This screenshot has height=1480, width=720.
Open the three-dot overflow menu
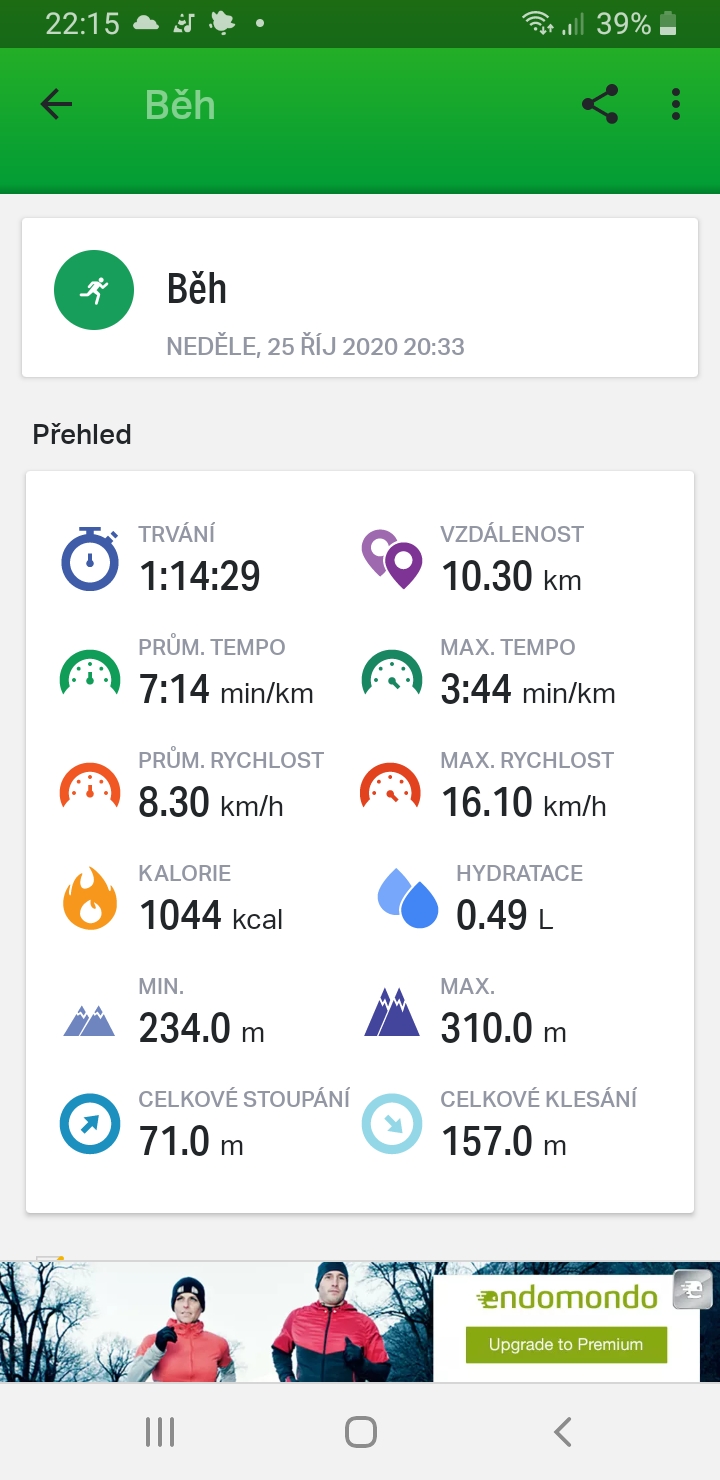pos(676,104)
